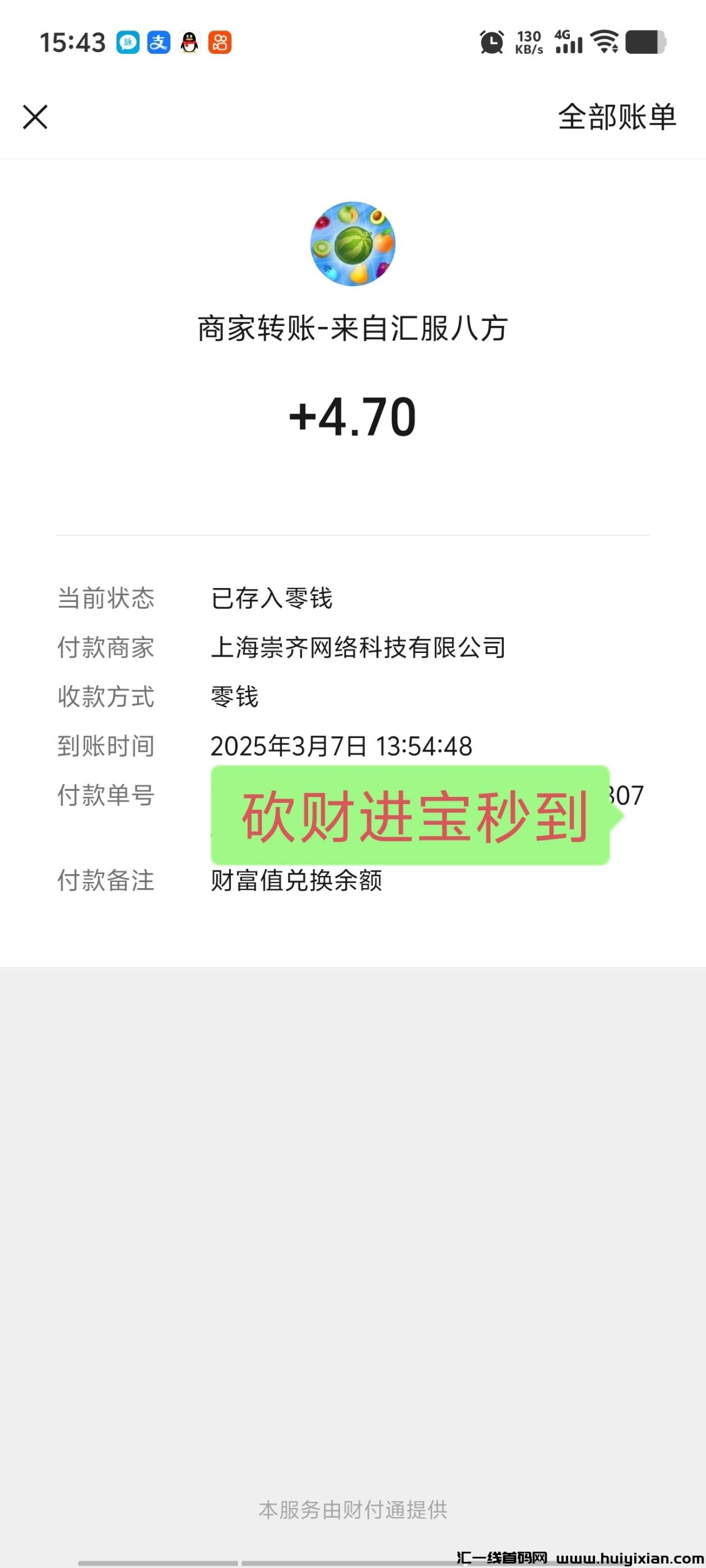The height and width of the screenshot is (1568, 706).
Task: Tap the Alipay notification icon in status bar
Action: pyautogui.click(x=158, y=42)
